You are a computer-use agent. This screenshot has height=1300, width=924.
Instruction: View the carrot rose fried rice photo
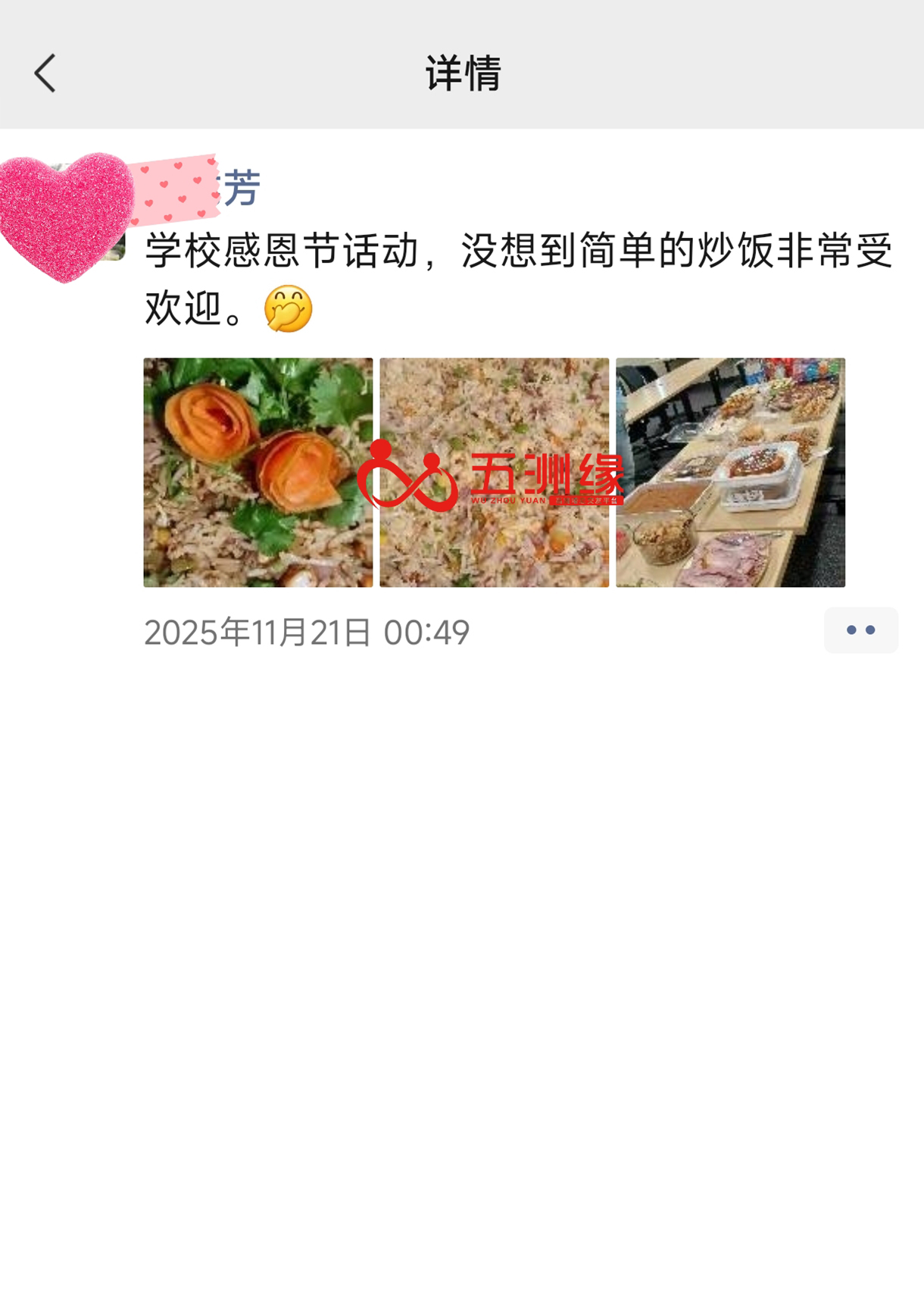pyautogui.click(x=258, y=472)
